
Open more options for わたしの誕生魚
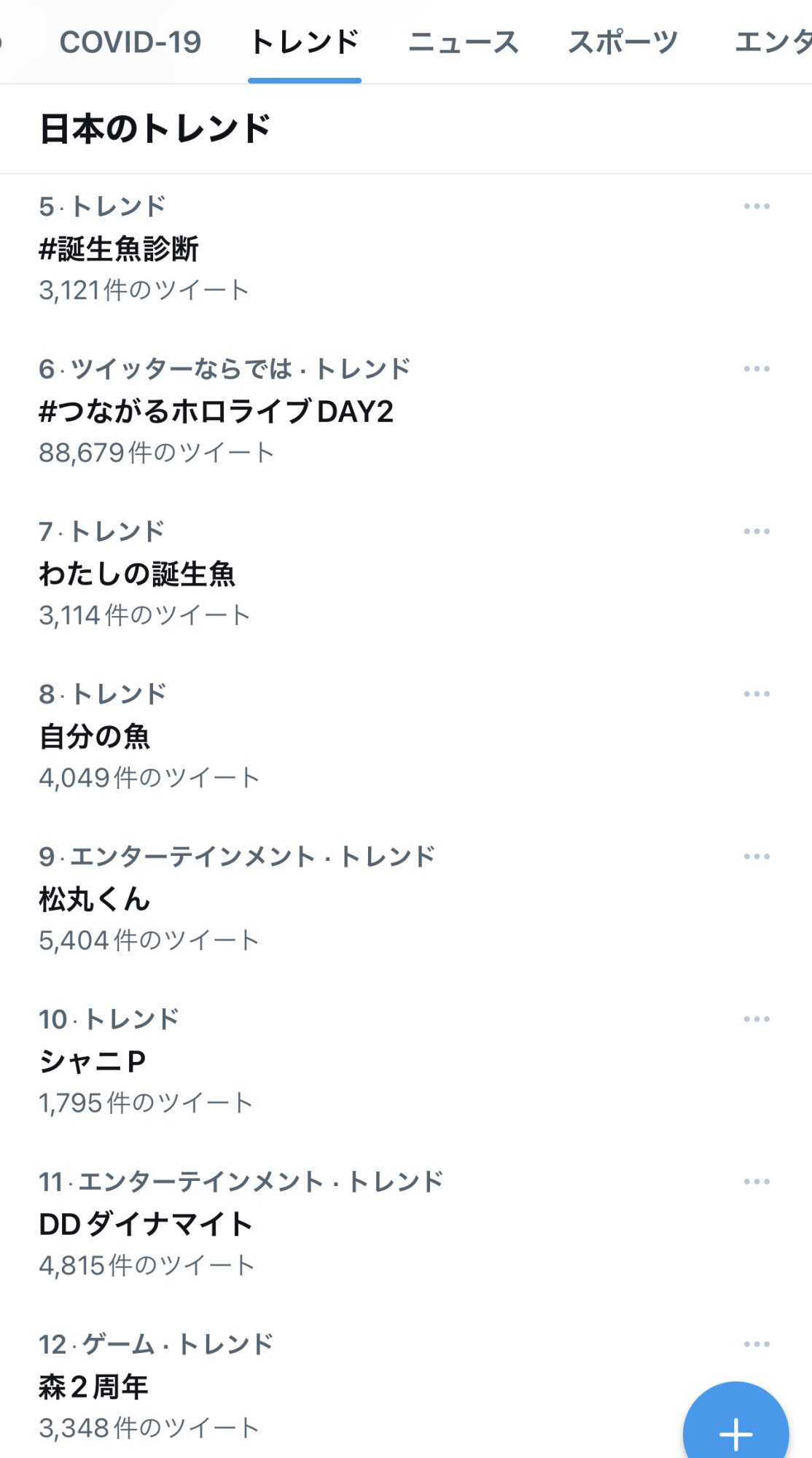pyautogui.click(x=757, y=531)
